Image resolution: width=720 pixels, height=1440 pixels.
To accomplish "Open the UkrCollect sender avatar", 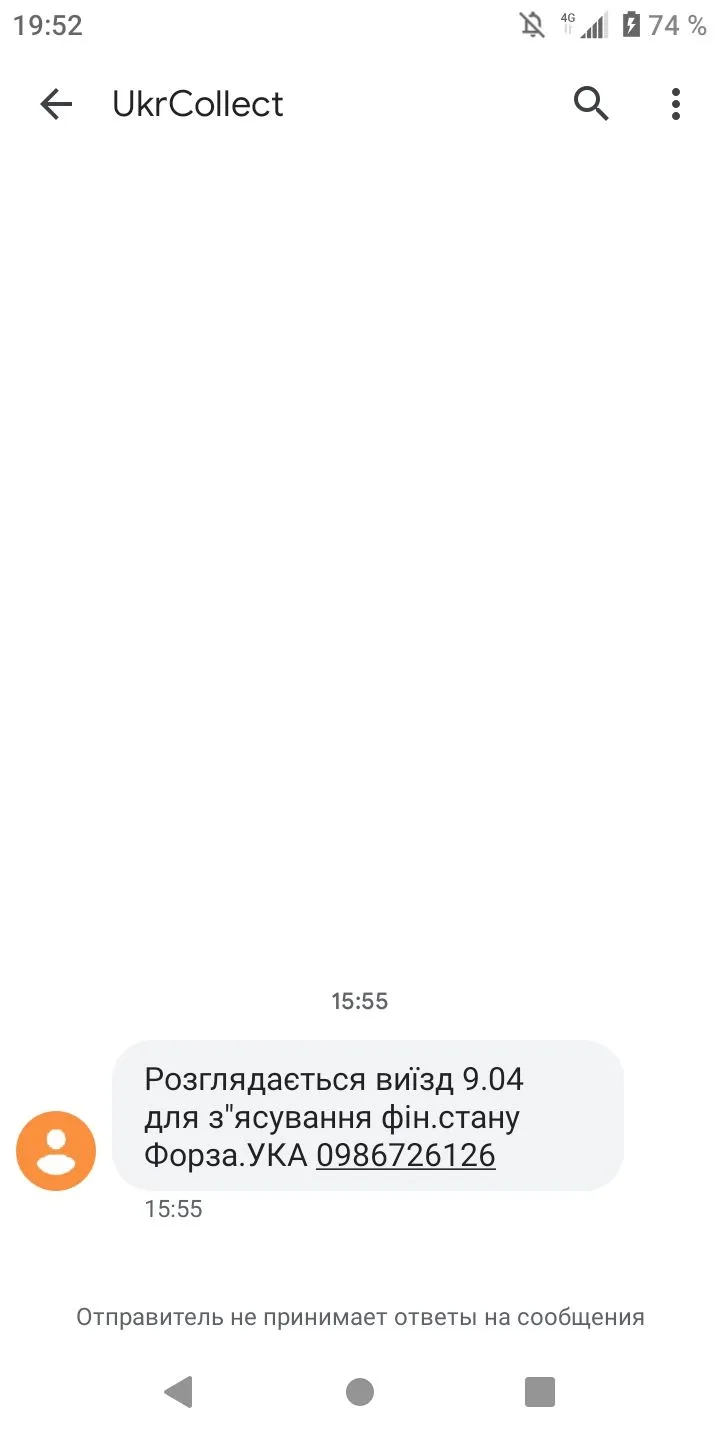I will click(x=56, y=1151).
